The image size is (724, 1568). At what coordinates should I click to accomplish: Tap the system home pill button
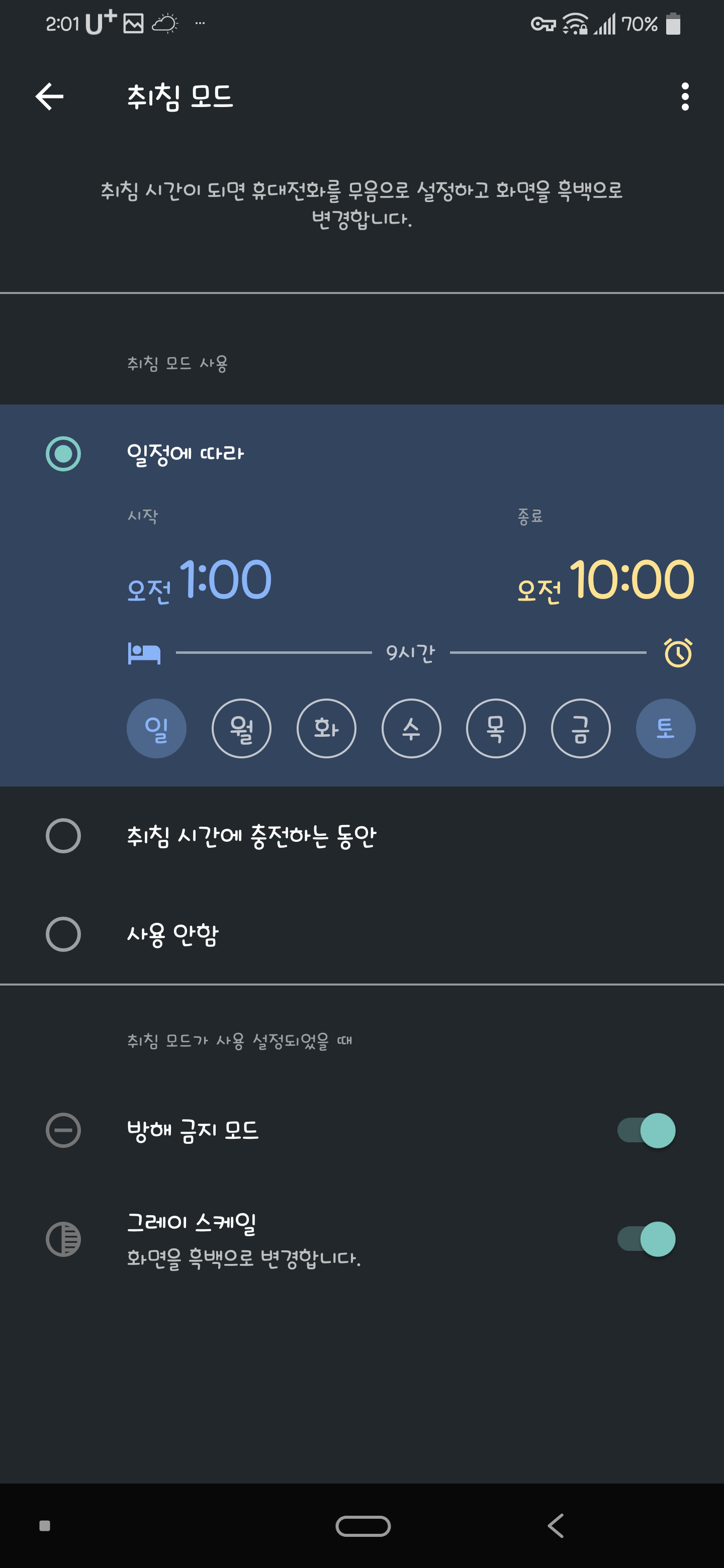pos(363,1525)
